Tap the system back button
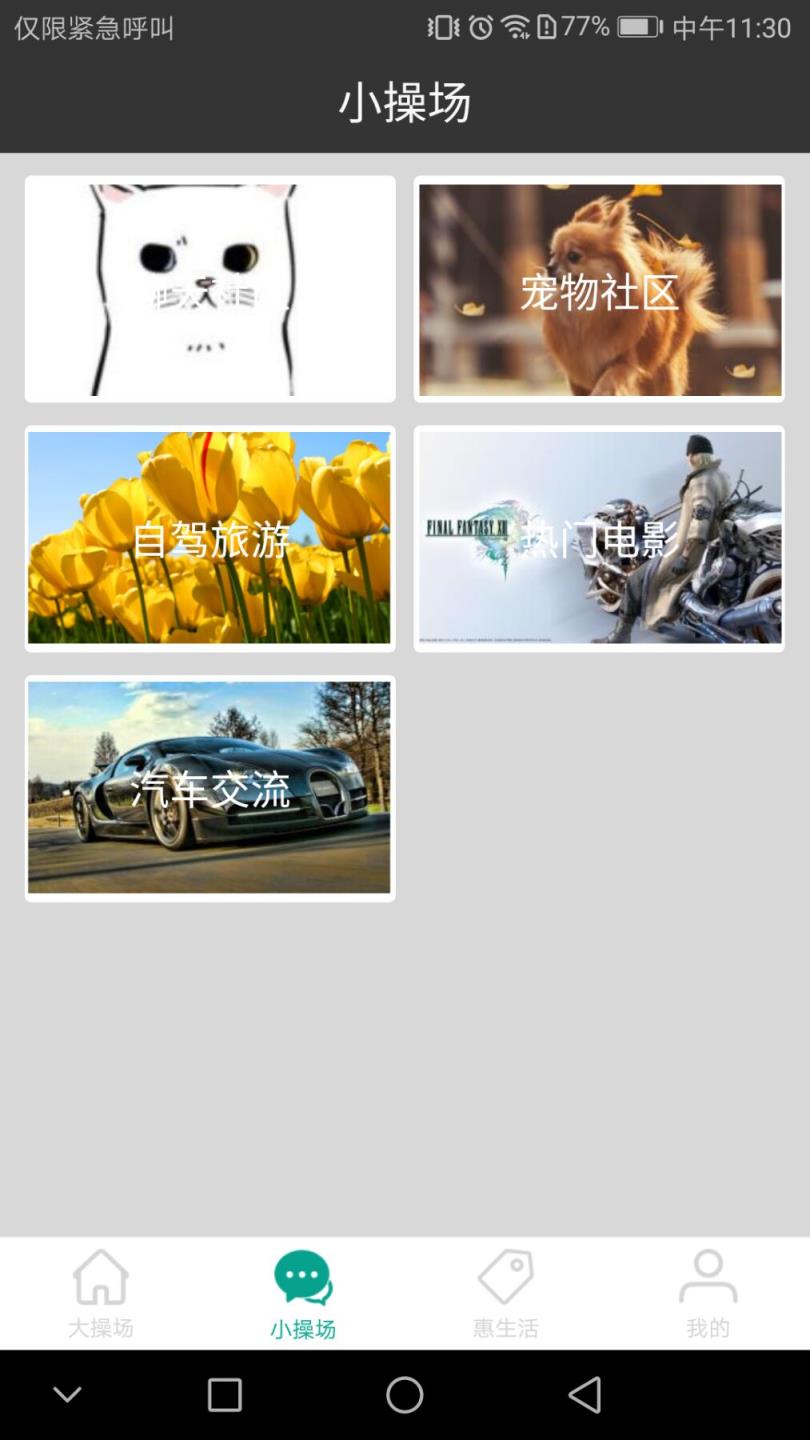The image size is (810, 1440). (585, 1395)
